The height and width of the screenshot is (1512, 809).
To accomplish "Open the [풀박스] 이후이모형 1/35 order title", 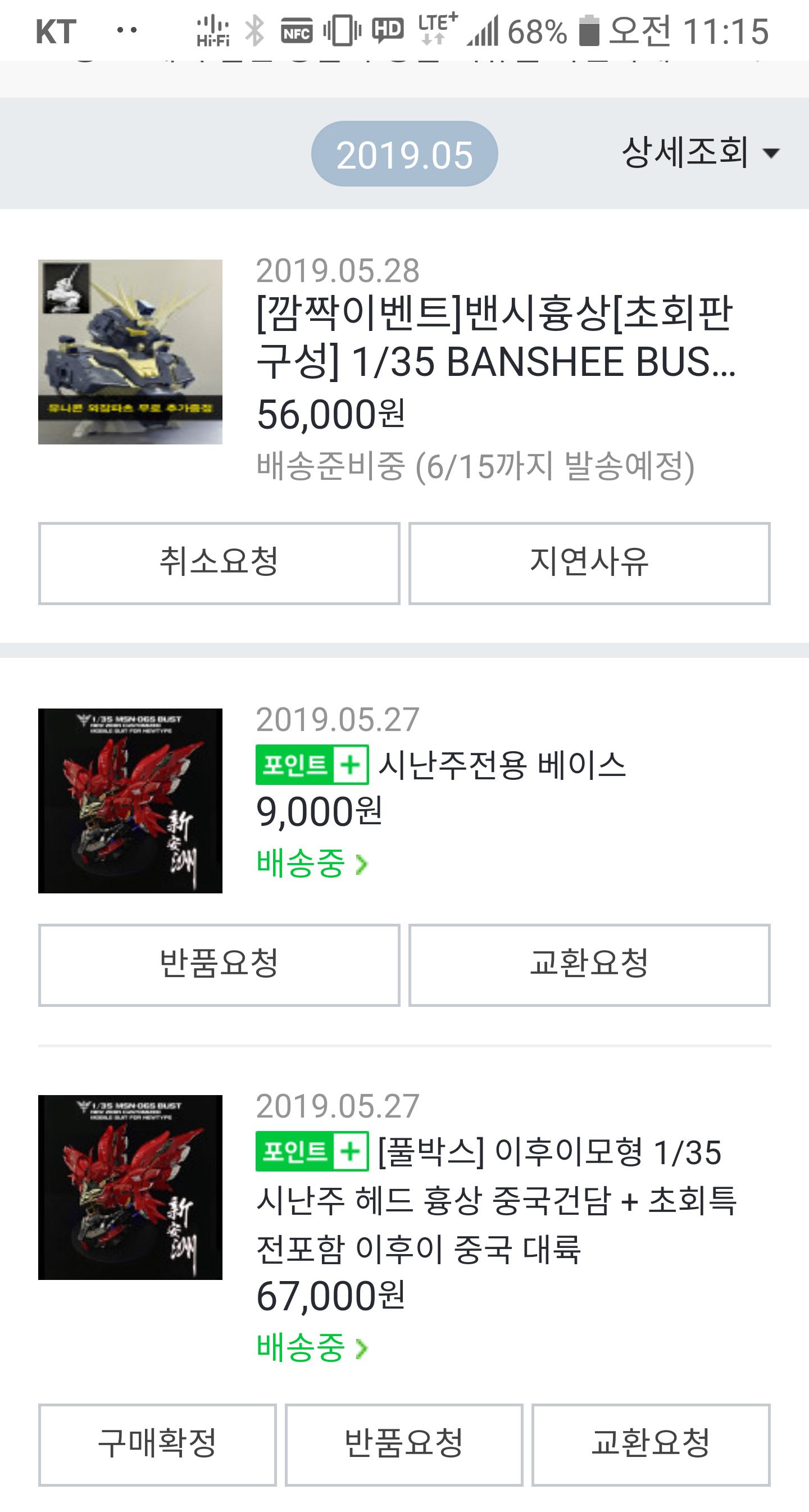I will point(495,1200).
